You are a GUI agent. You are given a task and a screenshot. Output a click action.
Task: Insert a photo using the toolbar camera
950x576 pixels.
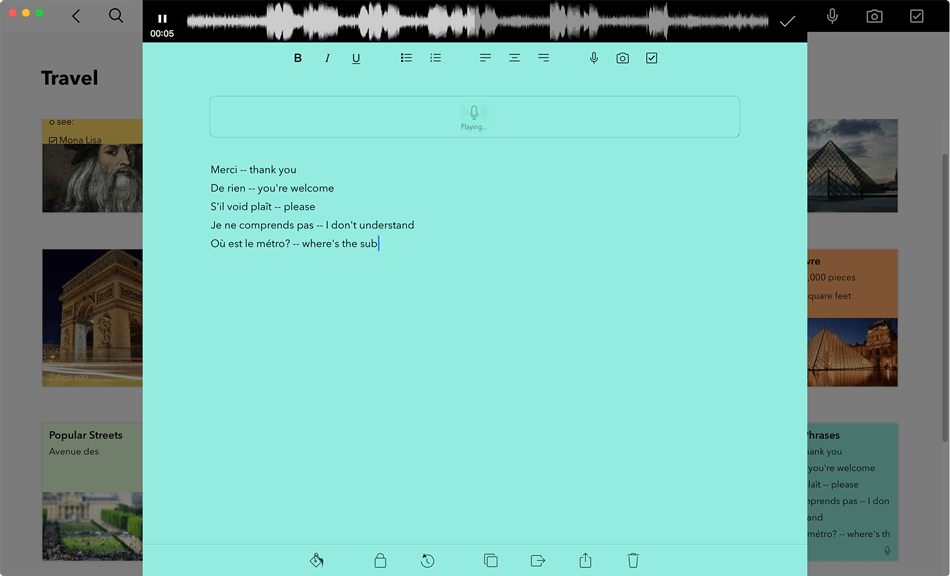click(622, 58)
